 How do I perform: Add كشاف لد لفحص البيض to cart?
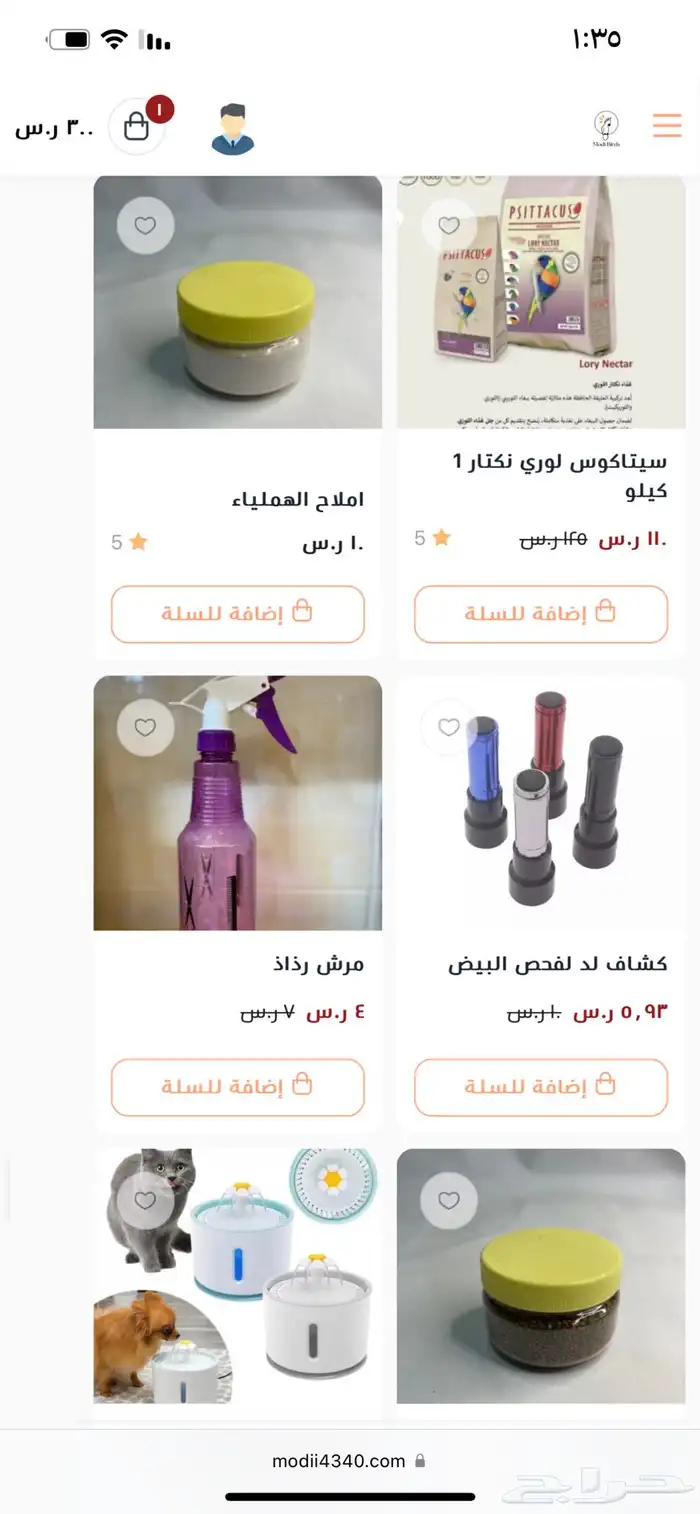541,1086
